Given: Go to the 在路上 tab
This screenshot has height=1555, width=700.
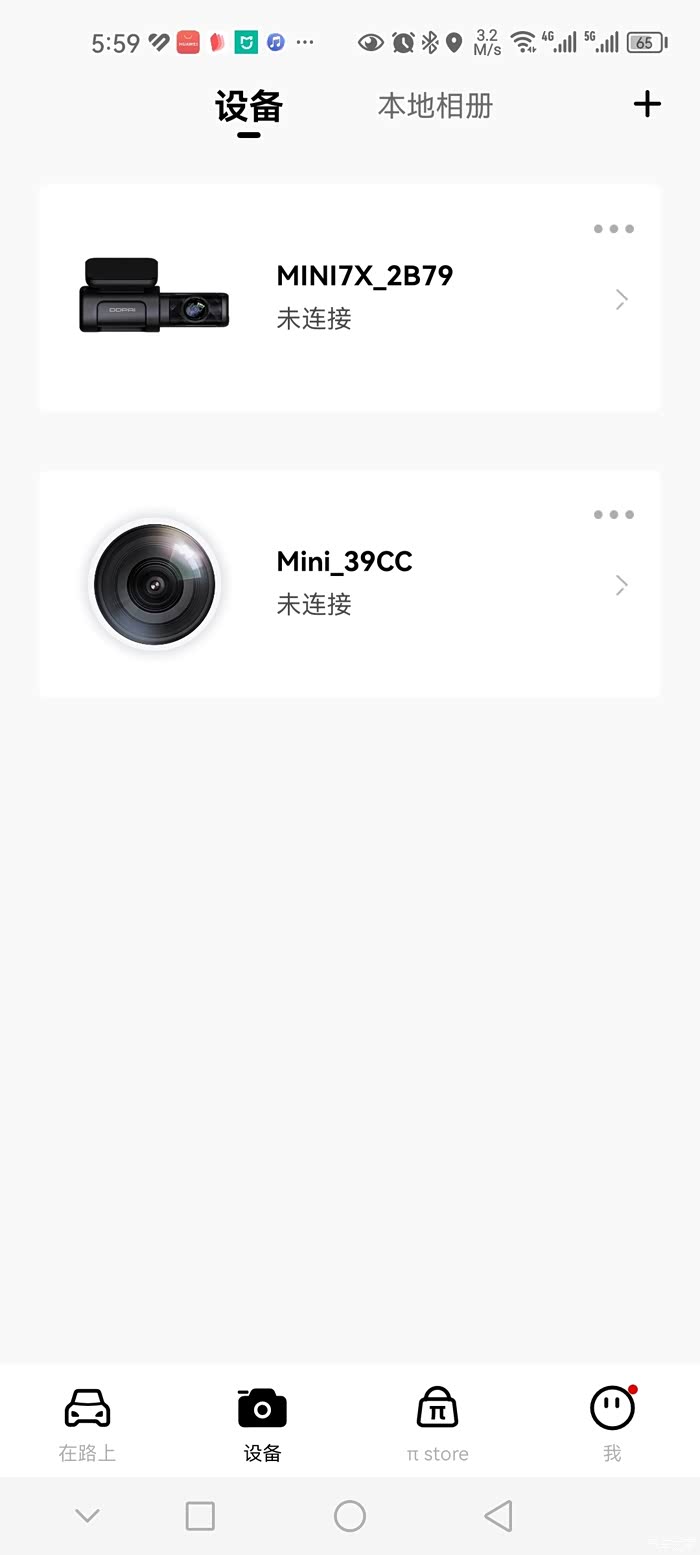Looking at the screenshot, I should (x=87, y=1423).
